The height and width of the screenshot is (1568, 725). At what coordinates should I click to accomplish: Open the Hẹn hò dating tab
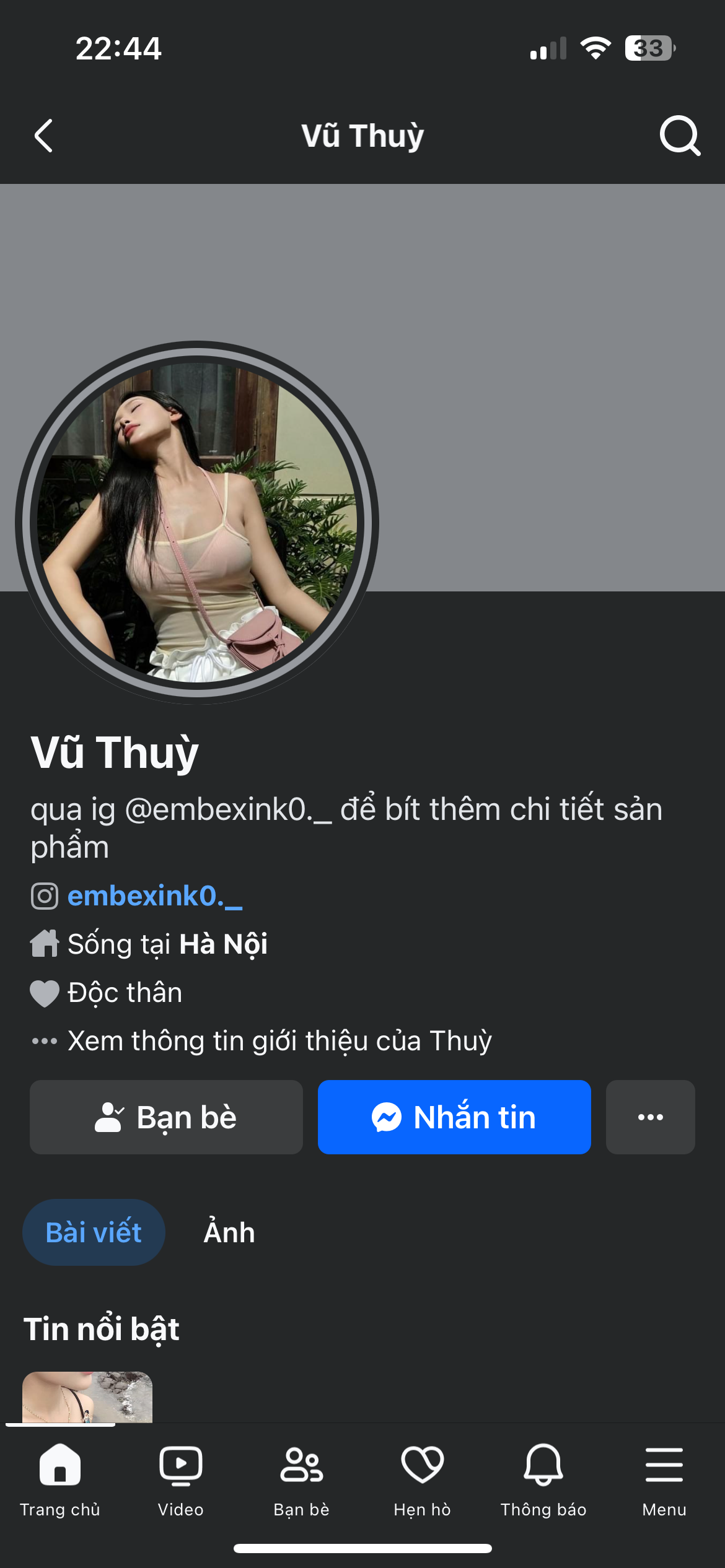(x=423, y=1477)
